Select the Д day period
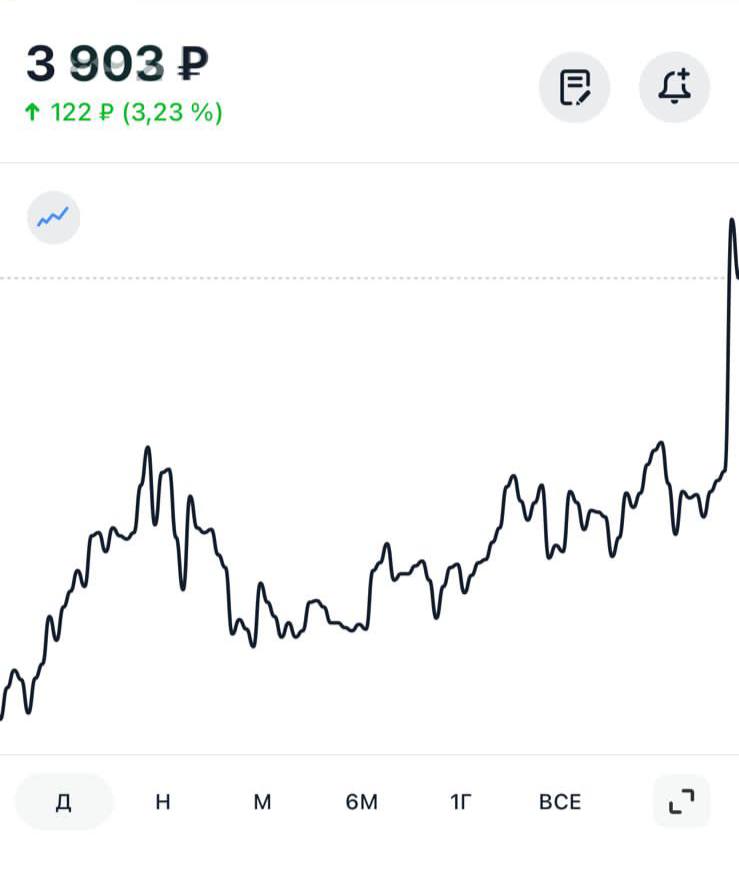Screen dimensions: 739x884 pos(64,802)
